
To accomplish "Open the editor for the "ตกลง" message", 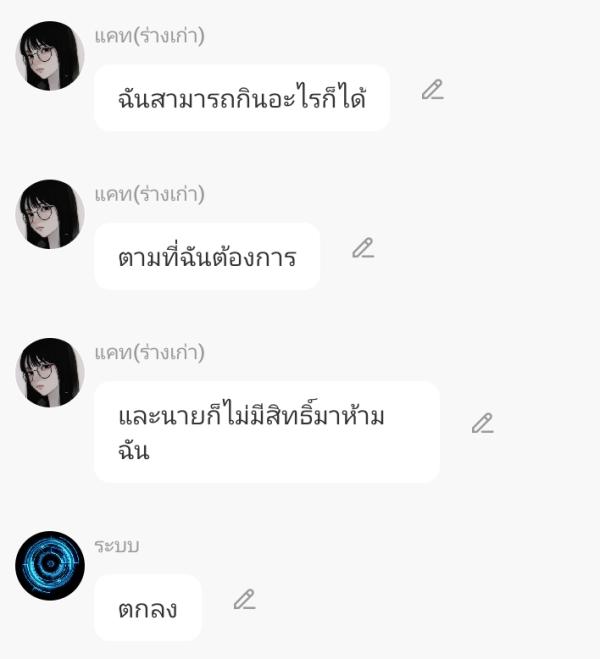I will tap(244, 599).
